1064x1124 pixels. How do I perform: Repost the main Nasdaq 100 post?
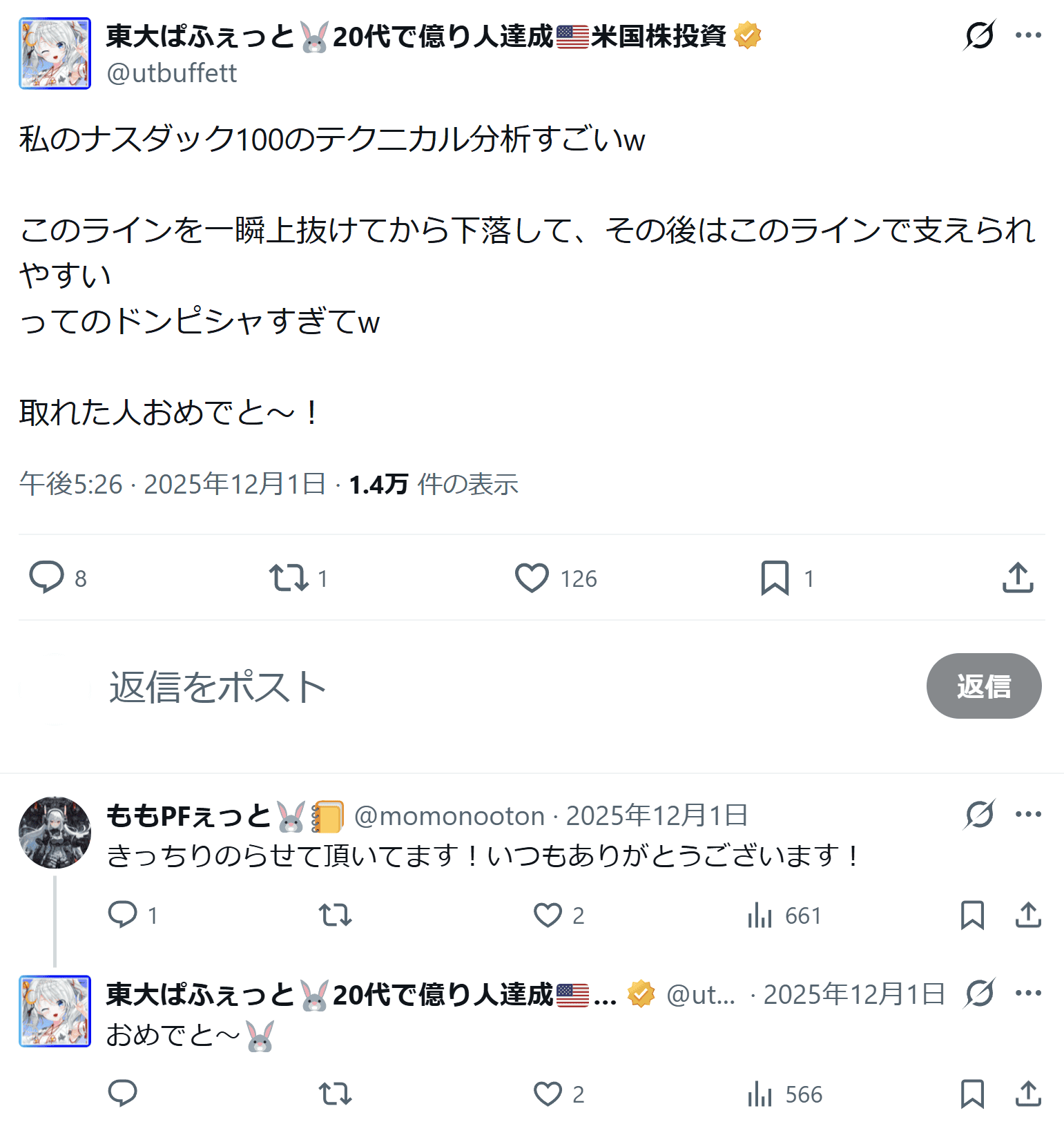click(x=289, y=578)
